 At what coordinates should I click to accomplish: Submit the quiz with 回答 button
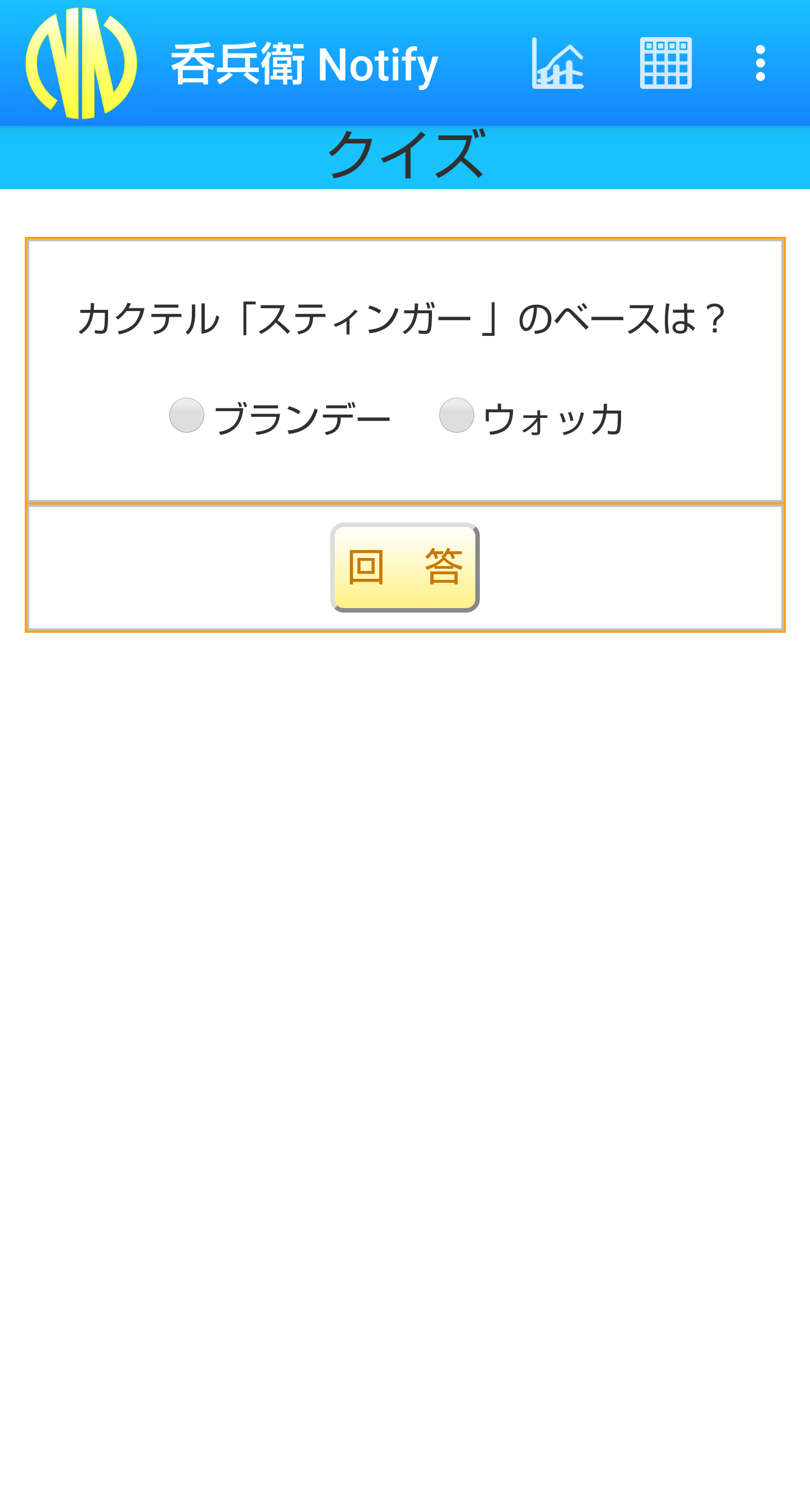point(405,567)
